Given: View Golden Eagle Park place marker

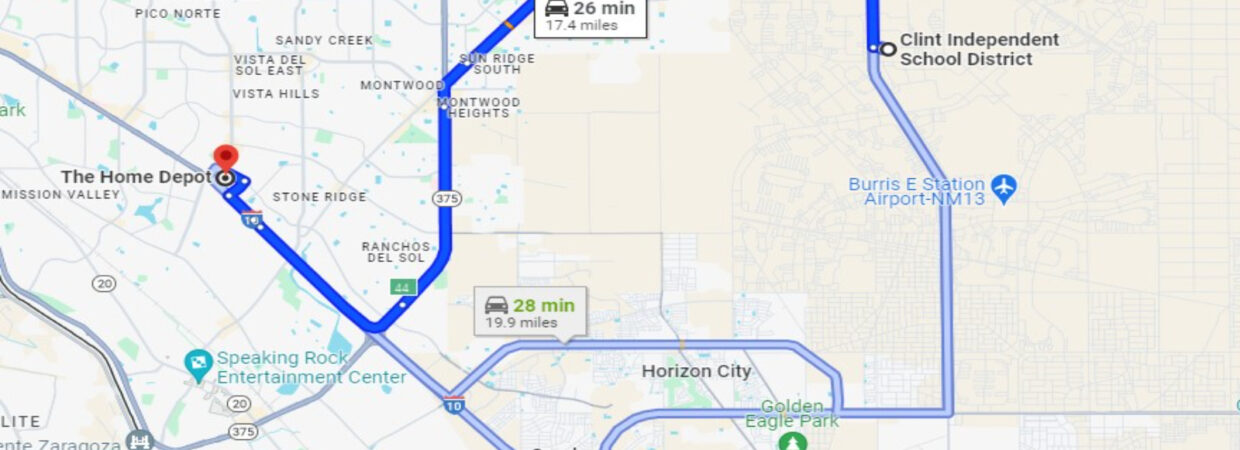Looking at the screenshot, I should [794, 441].
